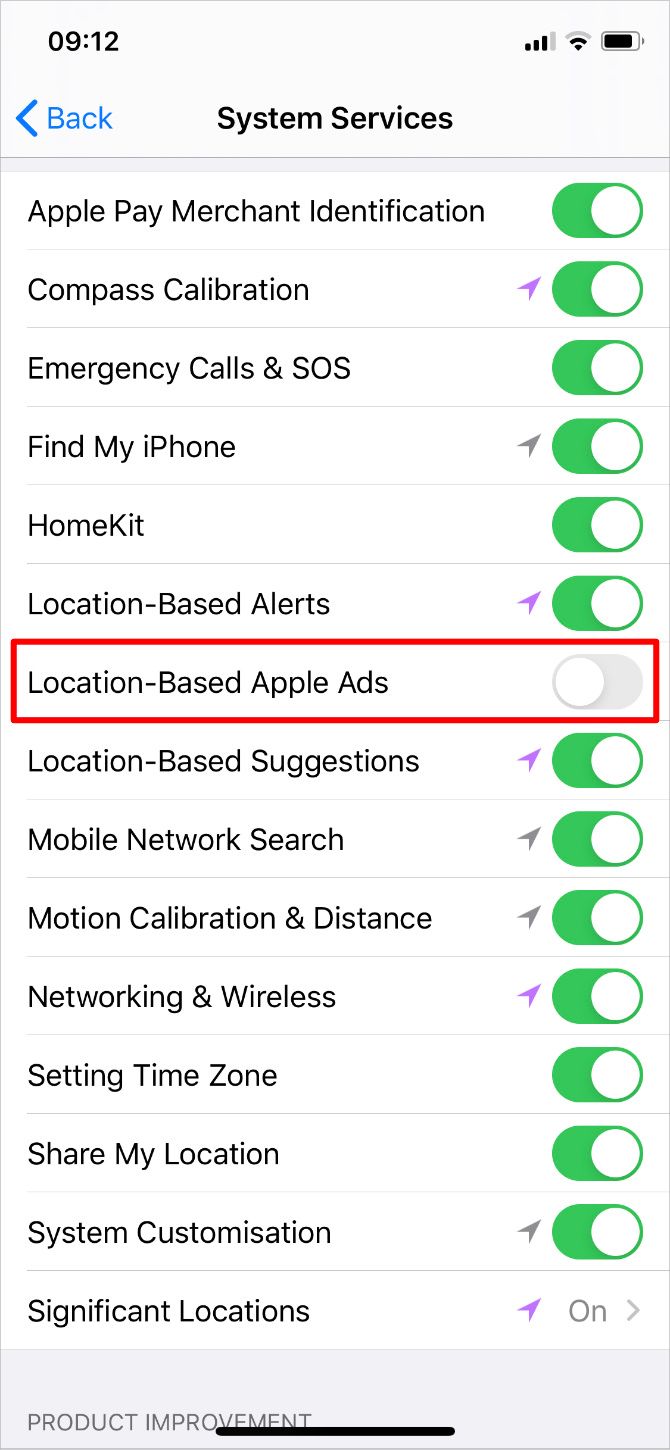Viewport: 670px width, 1450px height.
Task: Turn off Location-Based Alerts
Action: pos(597,604)
